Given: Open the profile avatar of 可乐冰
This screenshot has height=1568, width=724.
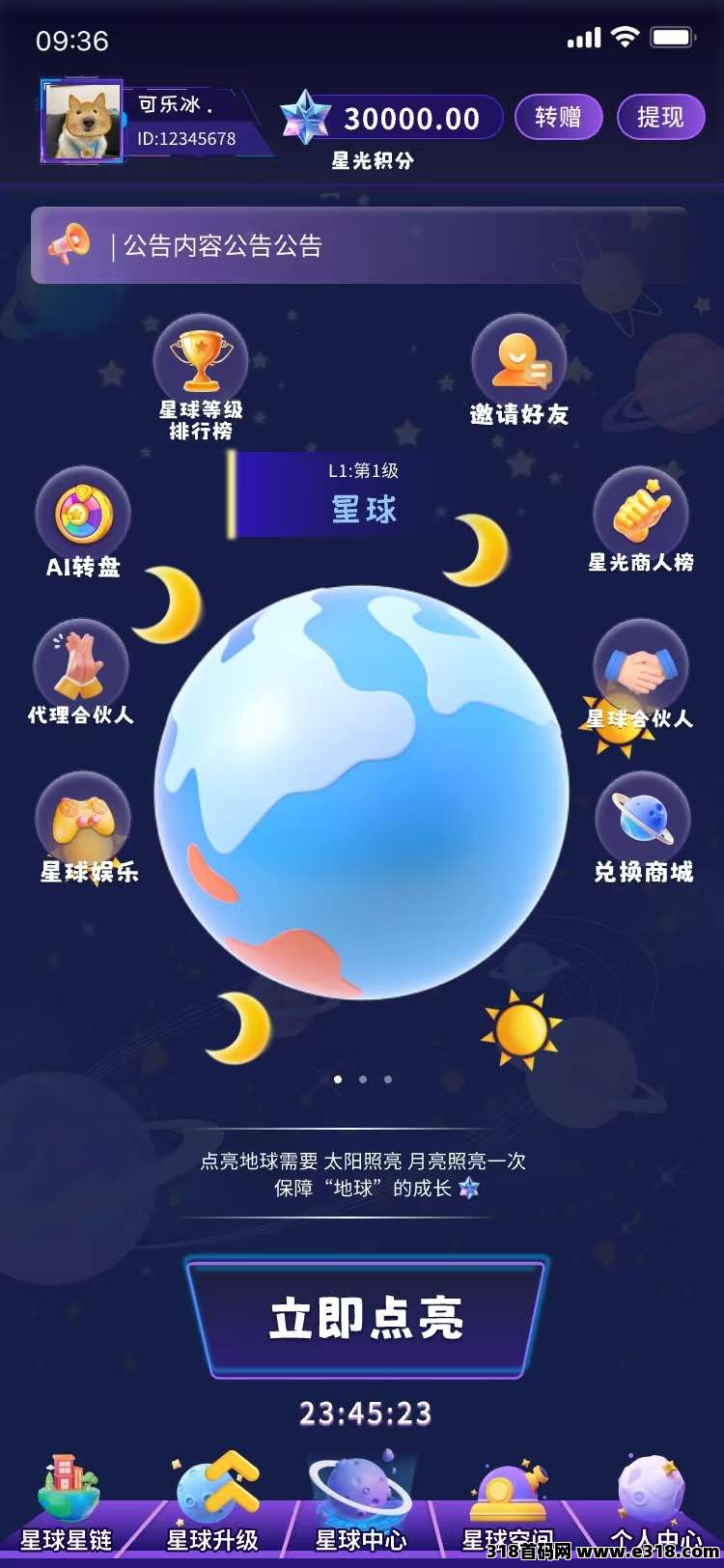Looking at the screenshot, I should [x=83, y=122].
